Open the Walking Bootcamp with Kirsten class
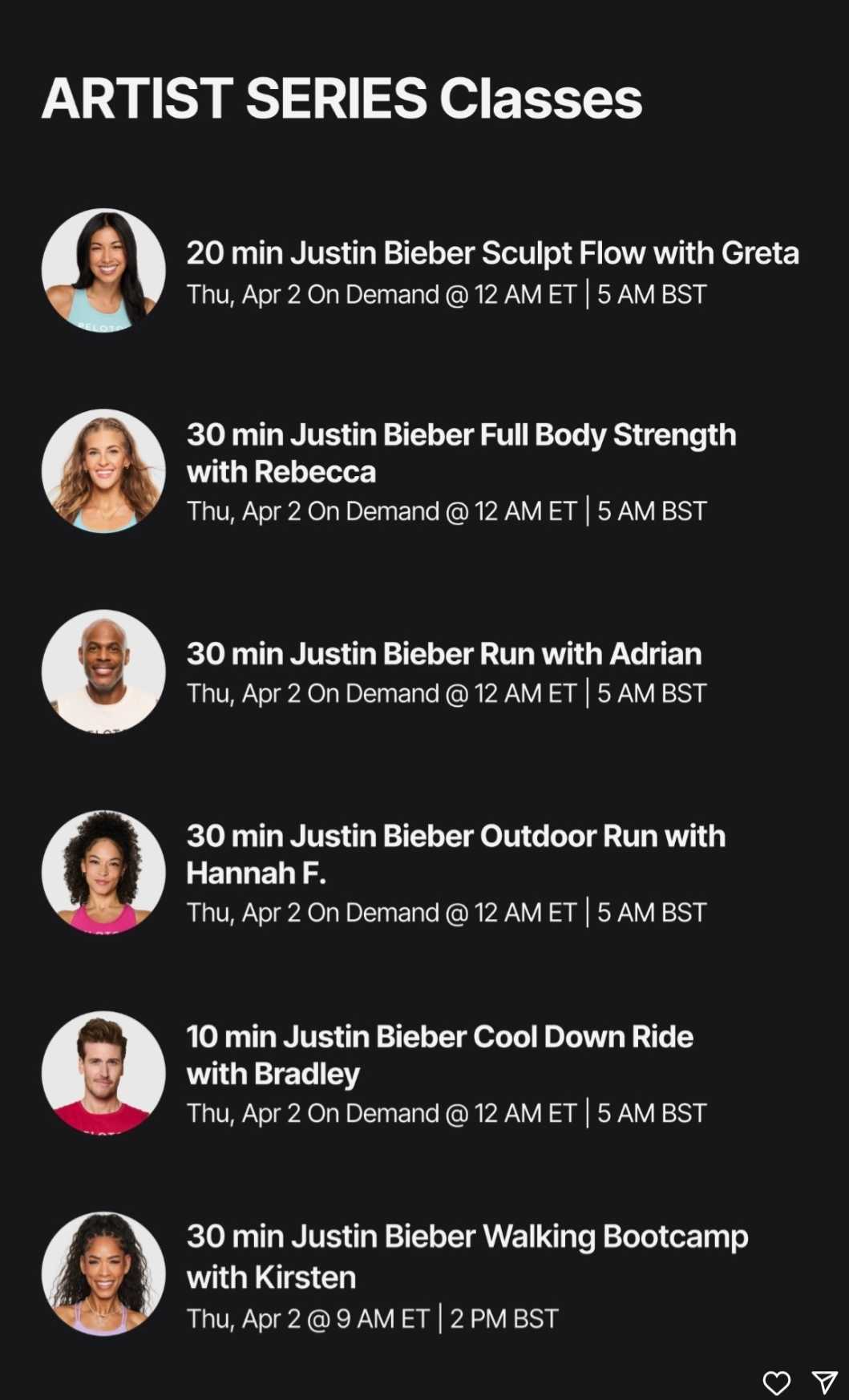 click(467, 1255)
